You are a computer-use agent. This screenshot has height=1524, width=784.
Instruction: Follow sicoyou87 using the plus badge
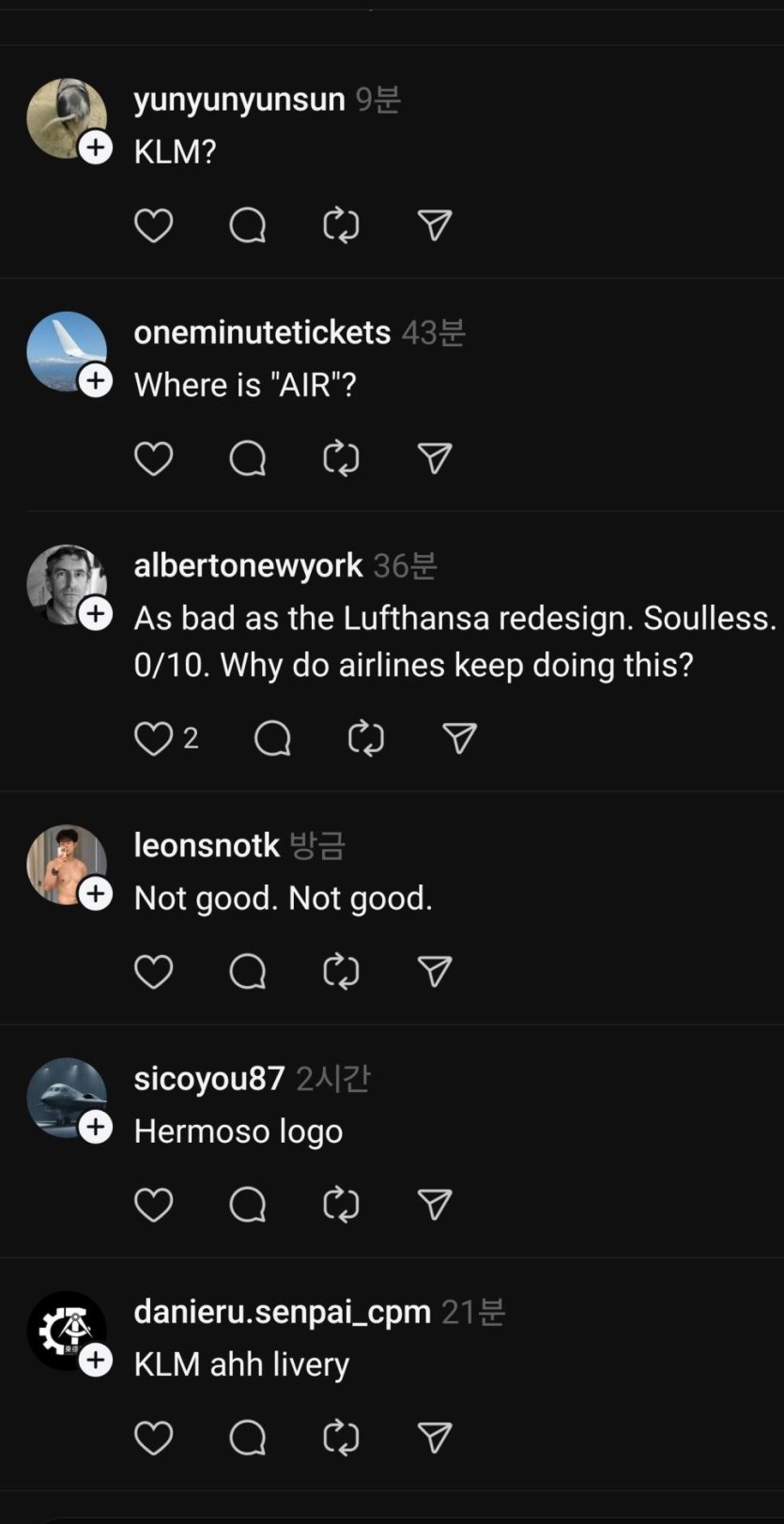click(x=96, y=1127)
